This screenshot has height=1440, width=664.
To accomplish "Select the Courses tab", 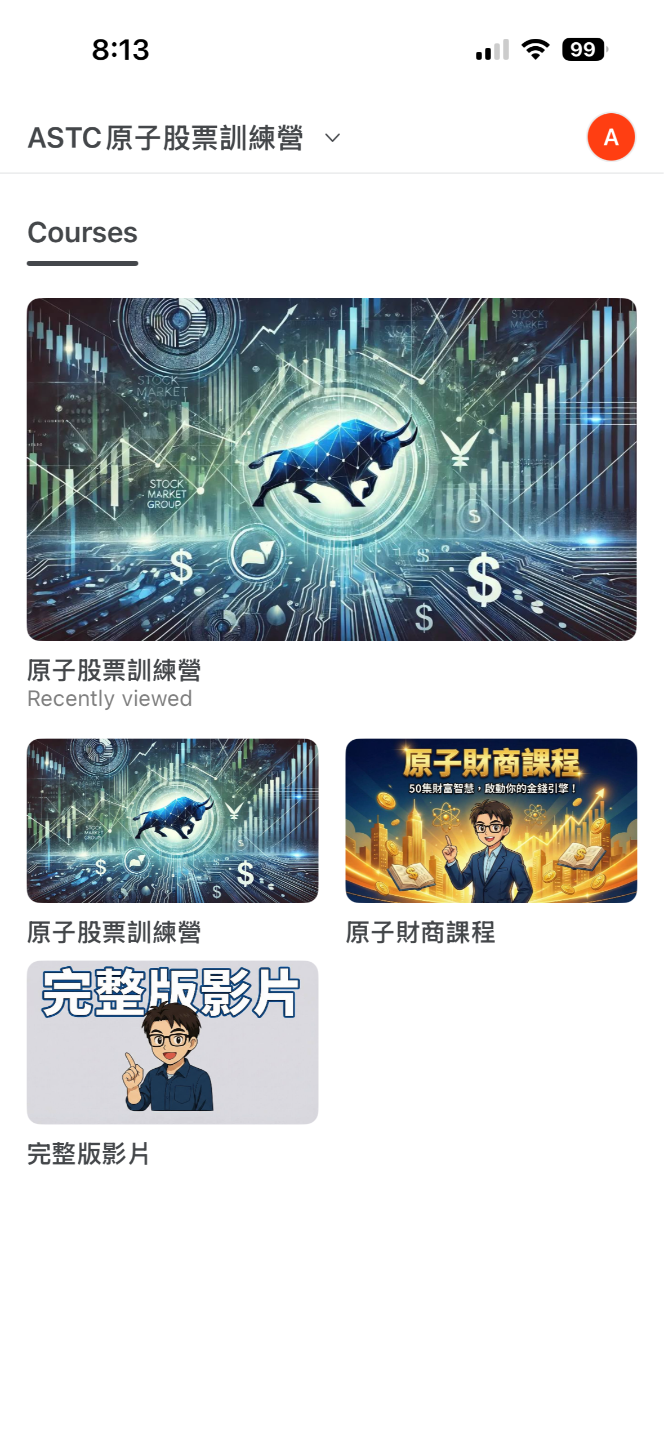I will point(82,233).
